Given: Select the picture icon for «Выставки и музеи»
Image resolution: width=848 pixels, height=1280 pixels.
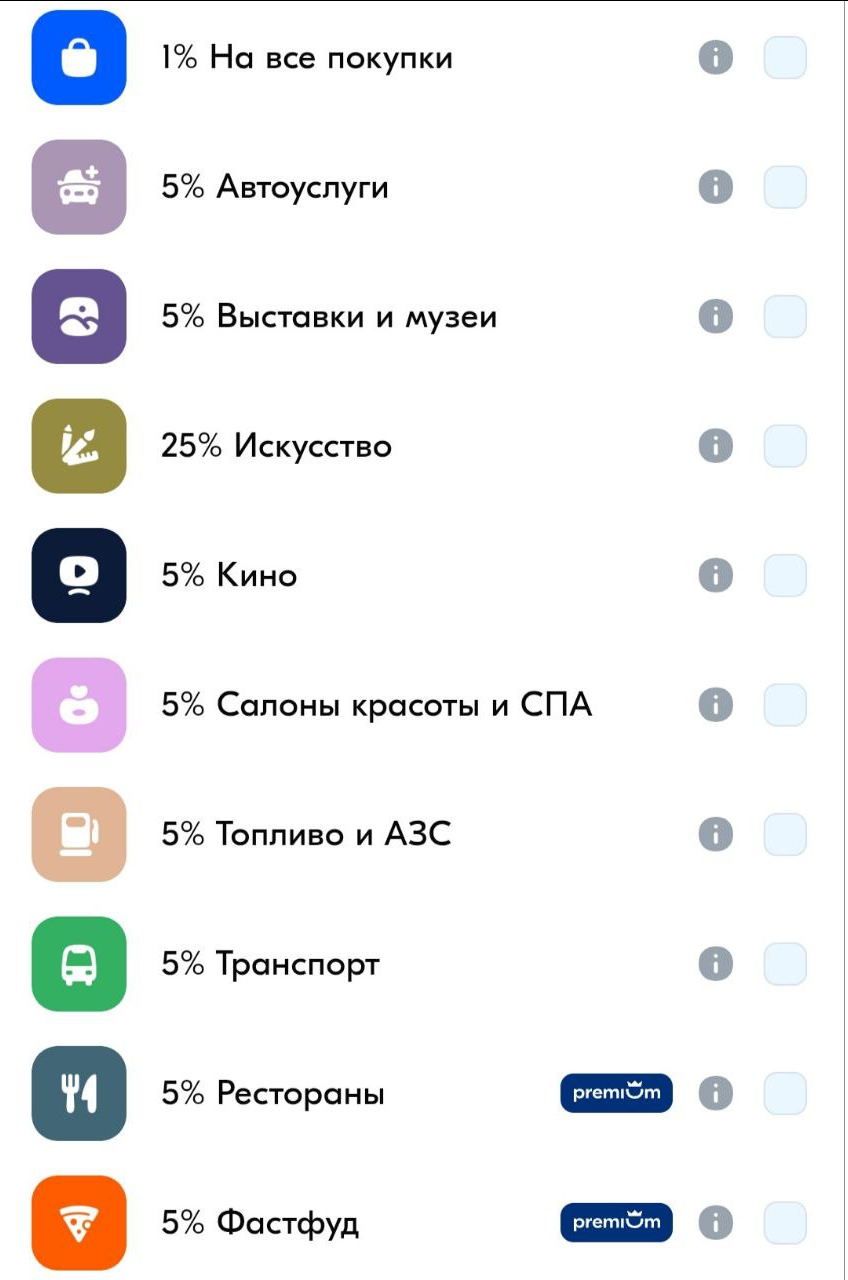Looking at the screenshot, I should pyautogui.click(x=78, y=316).
